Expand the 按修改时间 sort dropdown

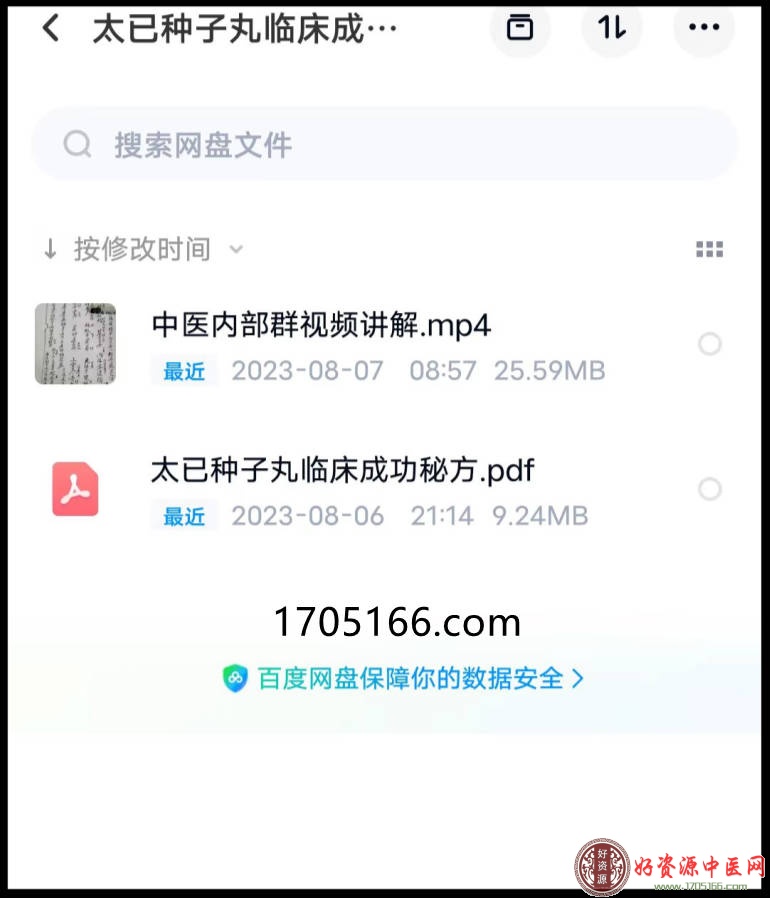tap(143, 249)
